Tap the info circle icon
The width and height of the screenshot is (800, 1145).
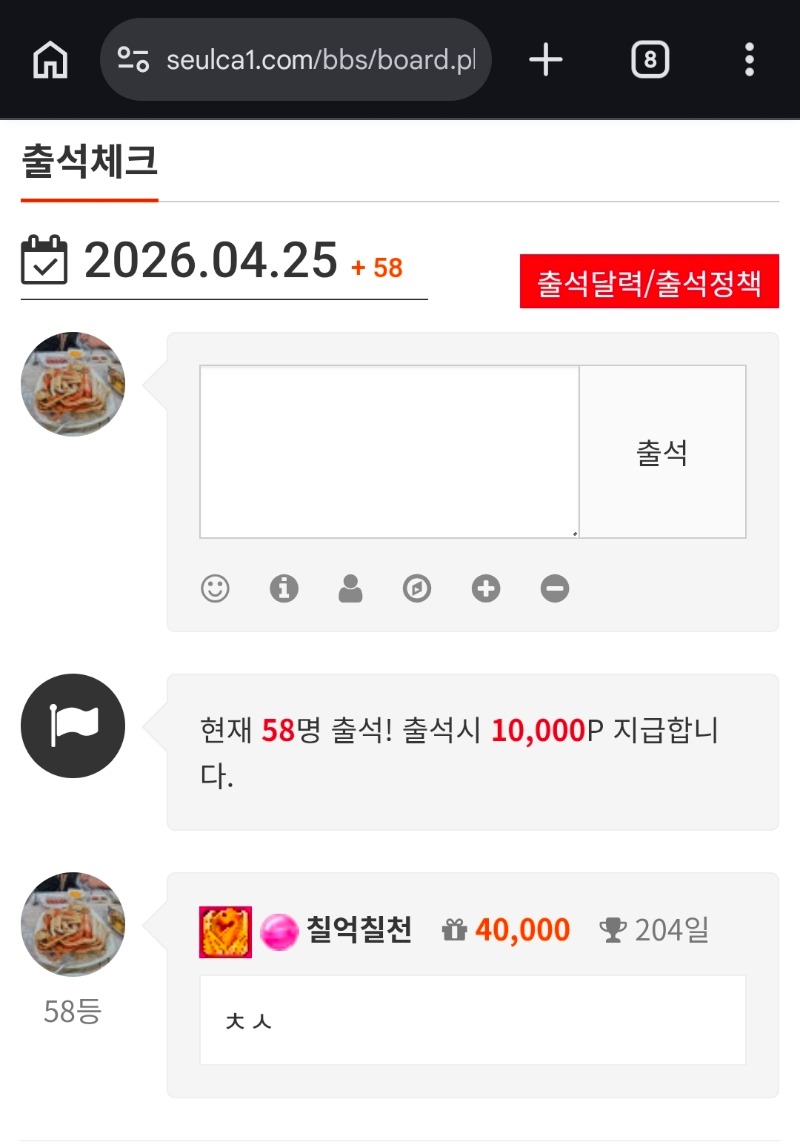tap(284, 589)
